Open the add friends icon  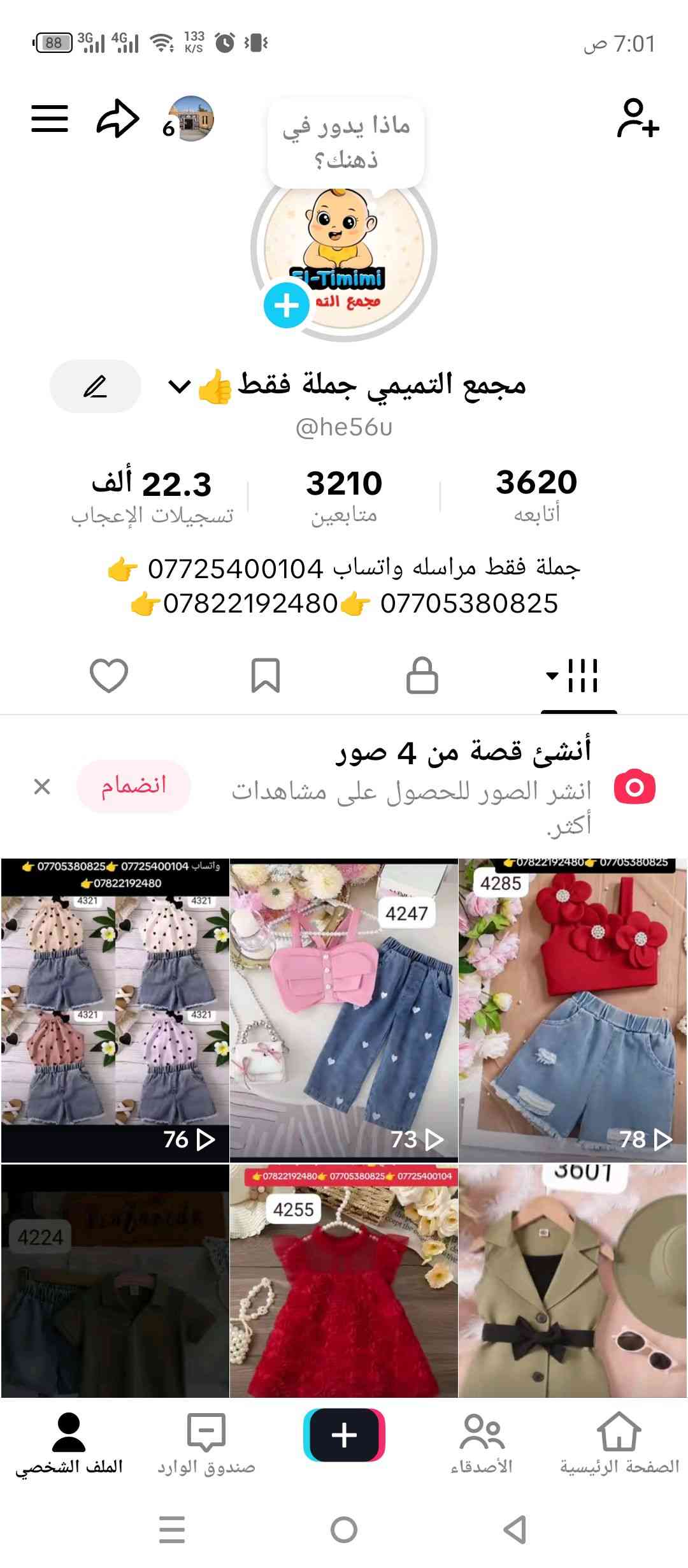pos(638,119)
